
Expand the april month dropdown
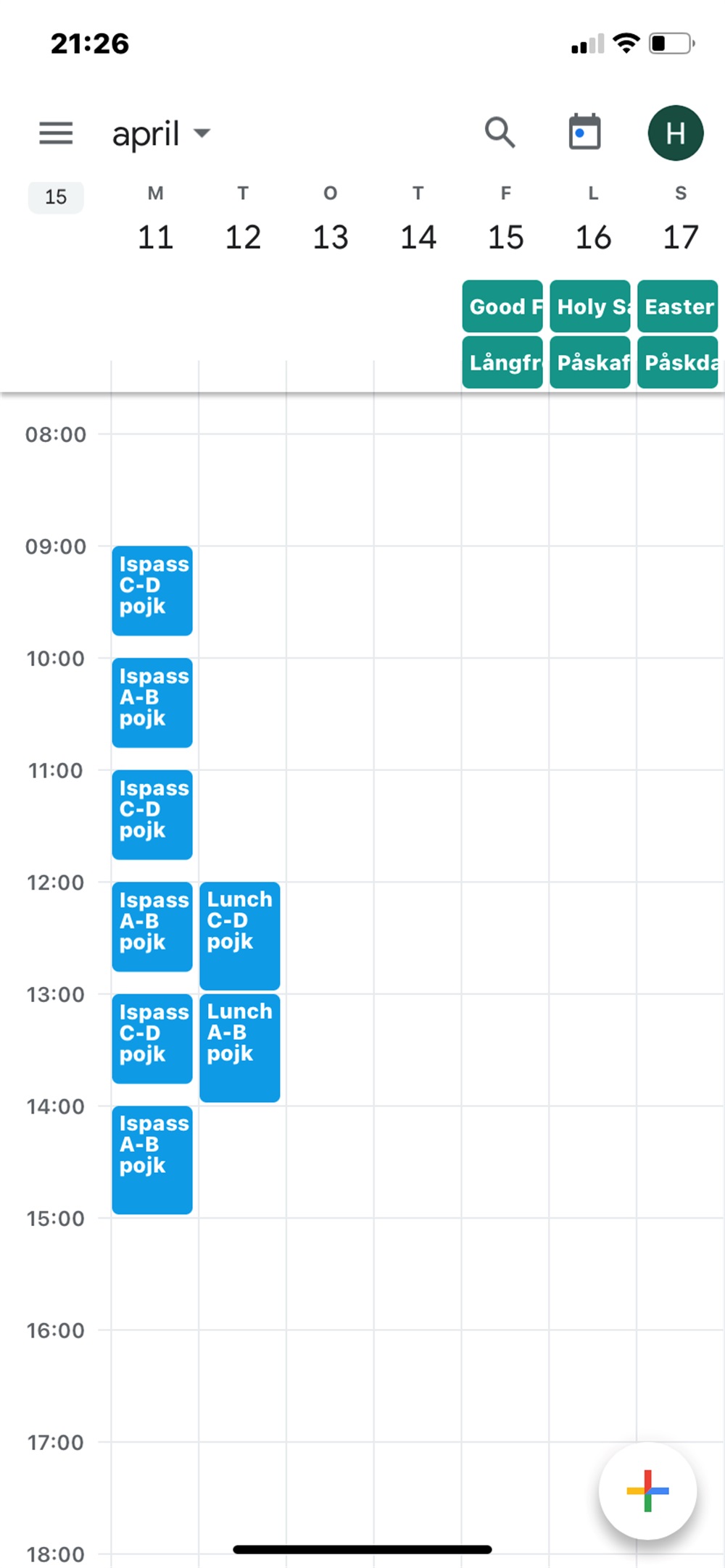pyautogui.click(x=161, y=134)
